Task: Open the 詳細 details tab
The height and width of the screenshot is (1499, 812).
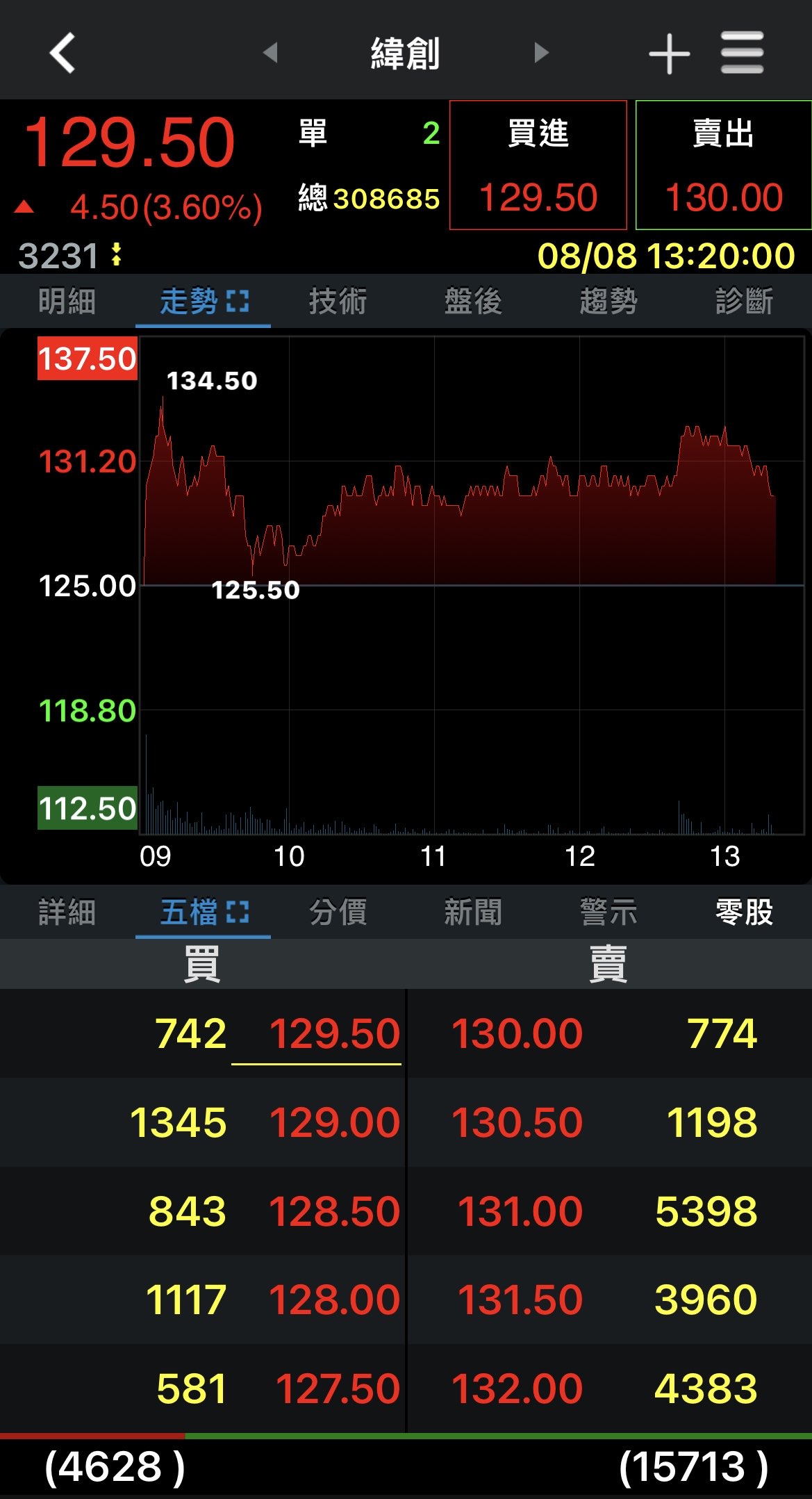Action: tap(67, 912)
